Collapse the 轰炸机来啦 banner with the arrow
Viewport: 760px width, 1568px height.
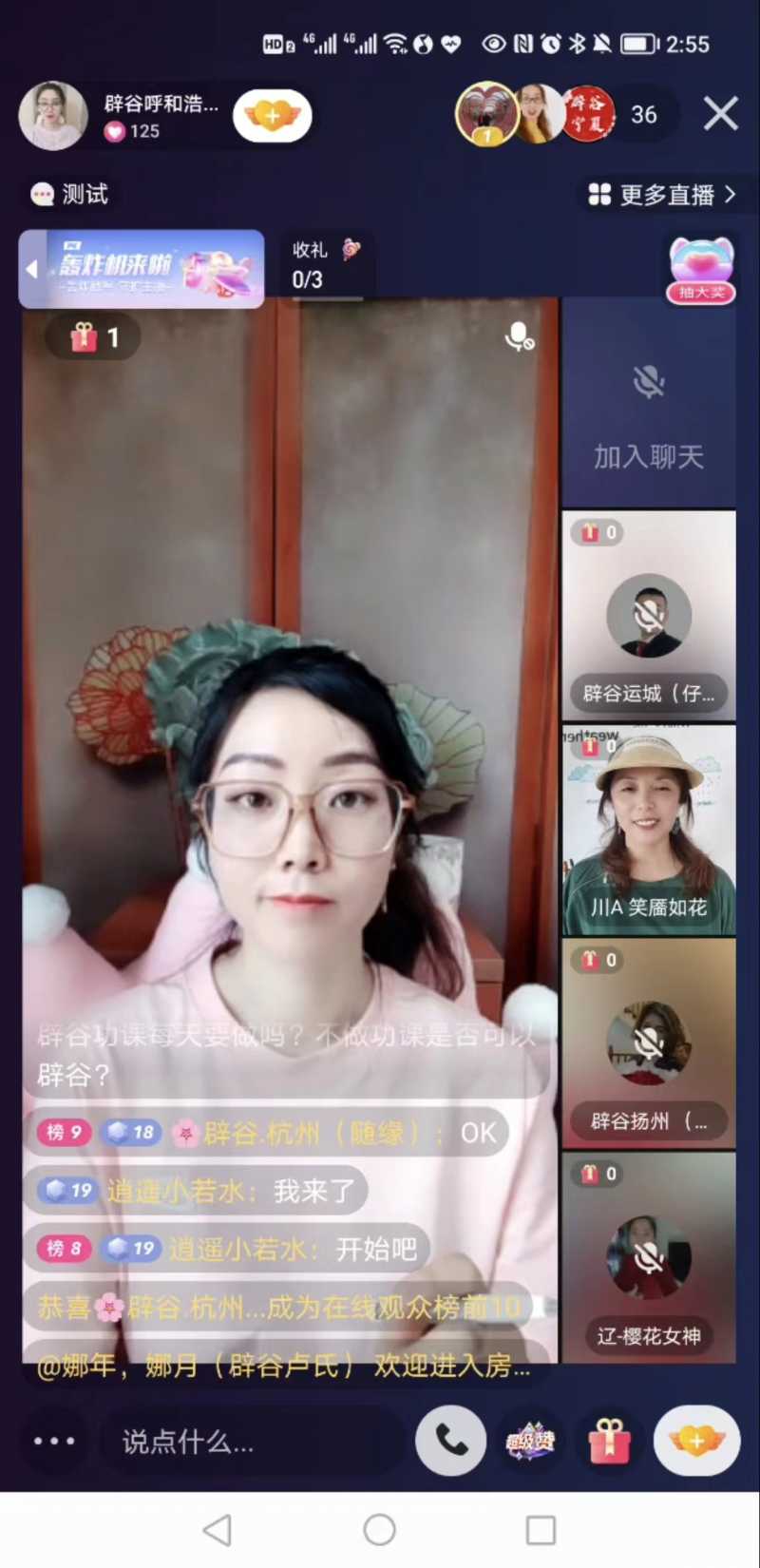click(x=31, y=269)
